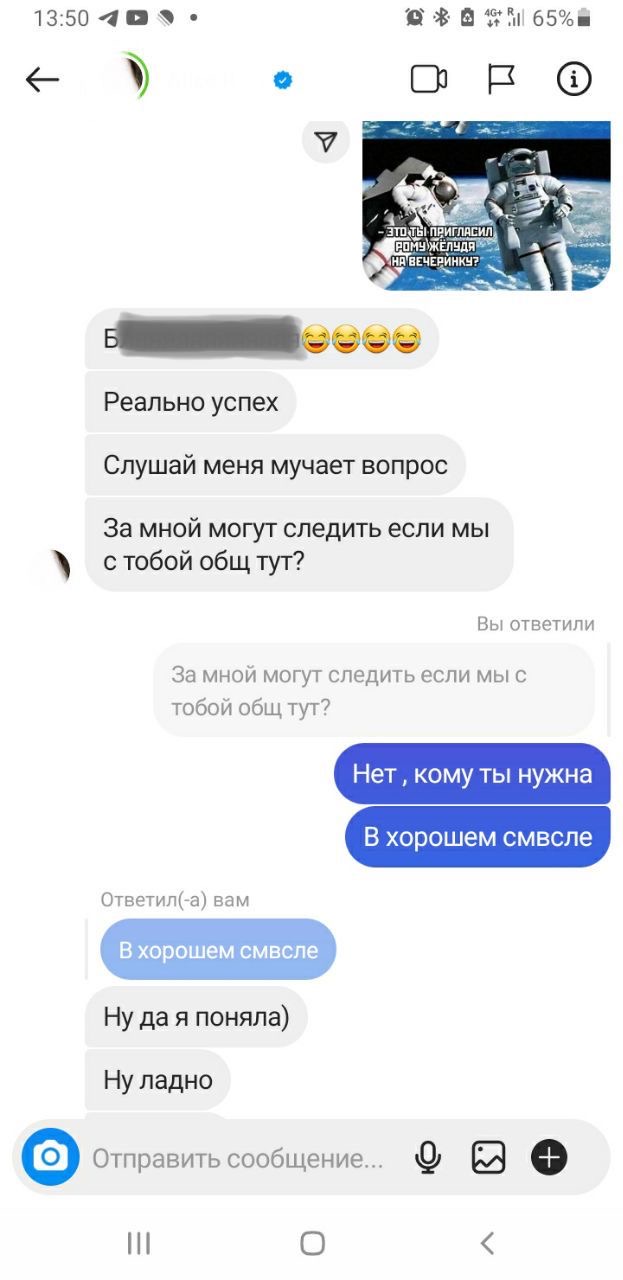Open recent apps from the navigation bar
The image size is (623, 1280).
[139, 1243]
